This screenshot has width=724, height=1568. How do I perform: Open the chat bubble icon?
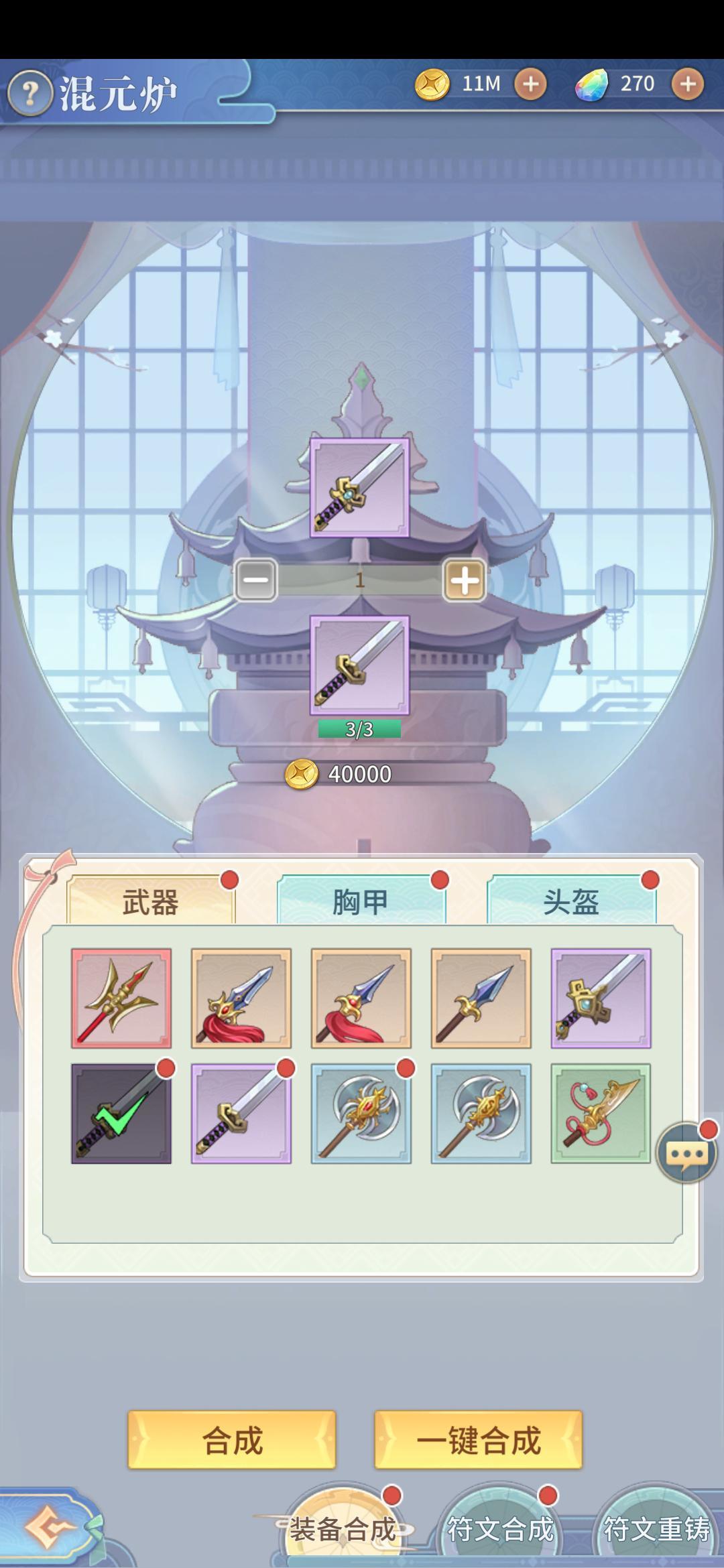click(685, 1153)
